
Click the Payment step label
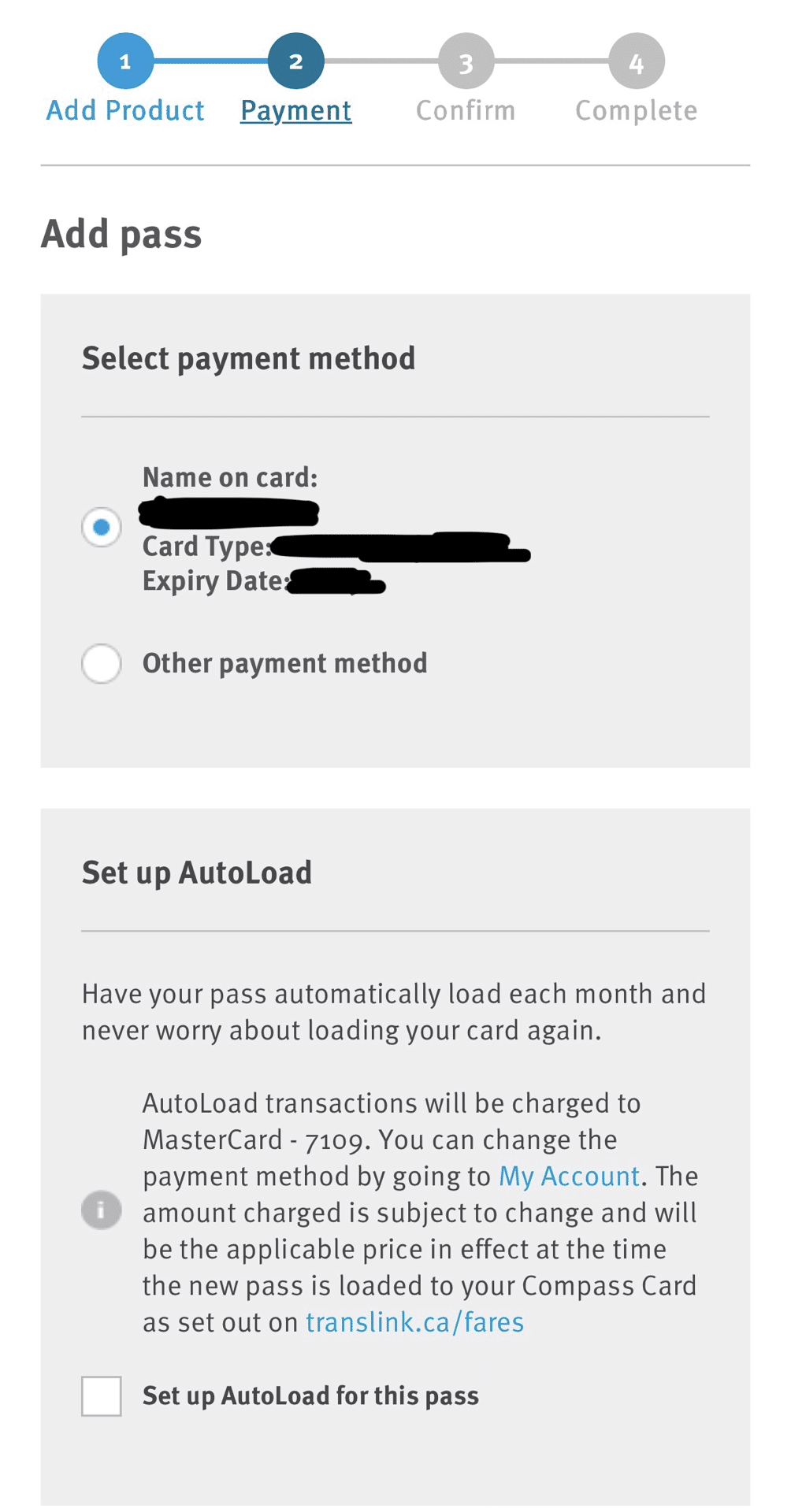(295, 110)
